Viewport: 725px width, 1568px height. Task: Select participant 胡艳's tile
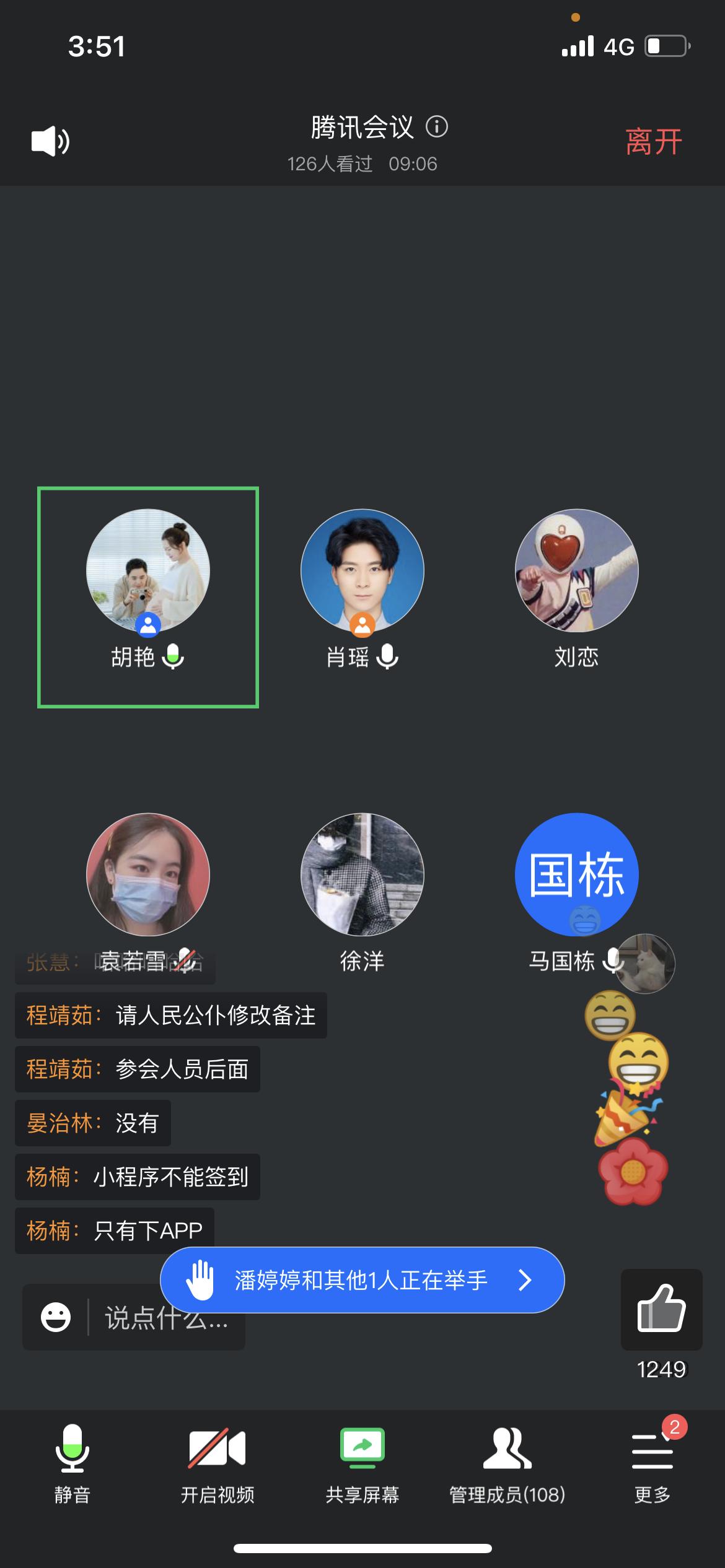point(148,597)
